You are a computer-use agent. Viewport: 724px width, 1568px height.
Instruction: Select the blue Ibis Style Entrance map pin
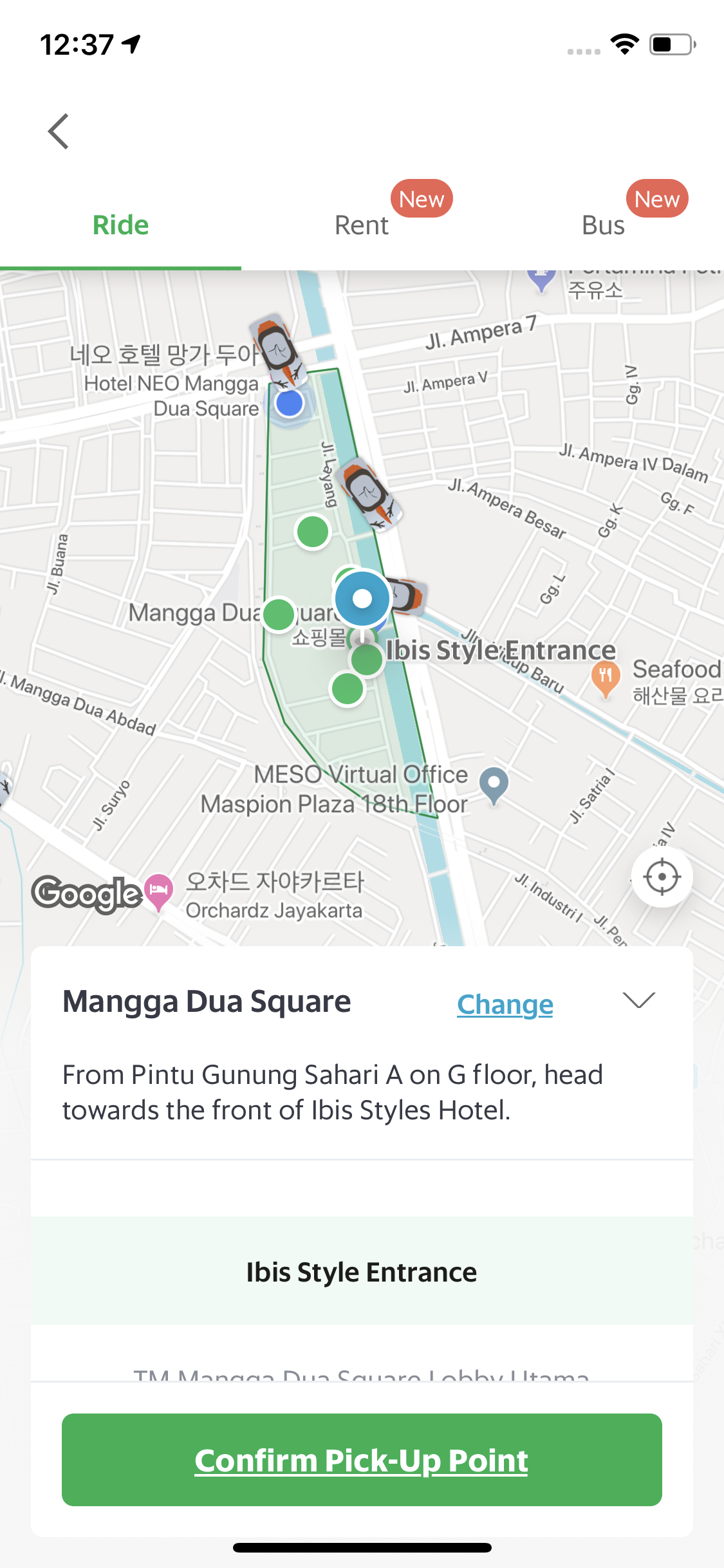point(362,599)
